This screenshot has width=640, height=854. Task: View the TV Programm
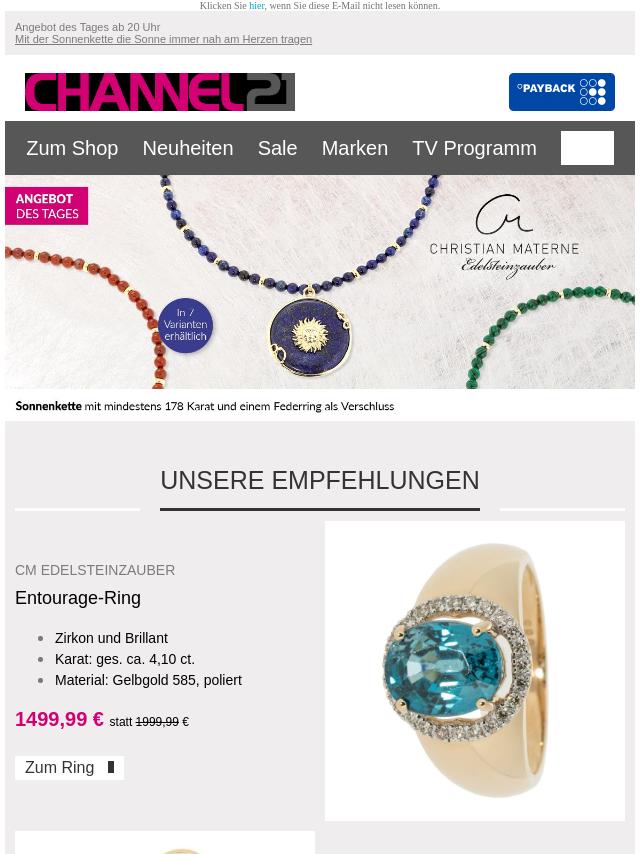coord(474,148)
